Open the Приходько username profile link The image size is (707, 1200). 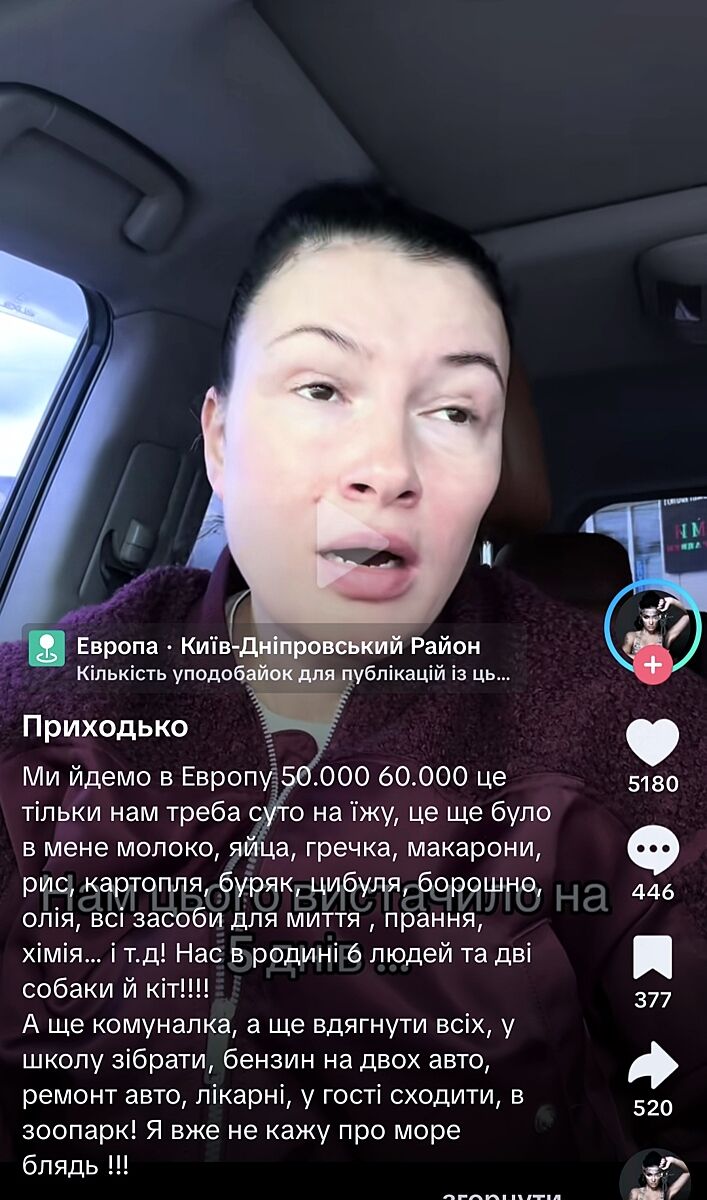pyautogui.click(x=105, y=727)
